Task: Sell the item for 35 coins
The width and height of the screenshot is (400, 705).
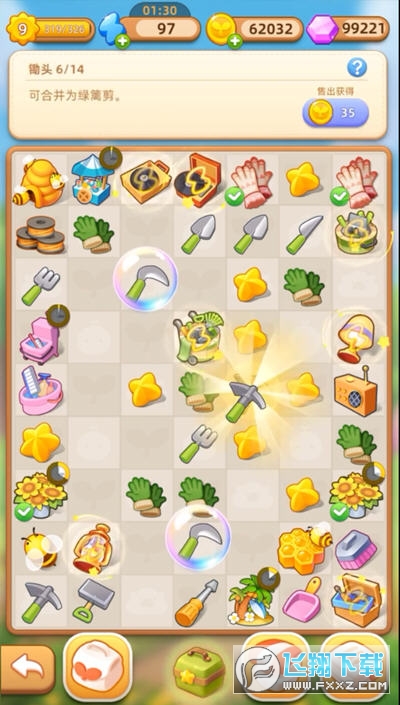Action: [335, 112]
